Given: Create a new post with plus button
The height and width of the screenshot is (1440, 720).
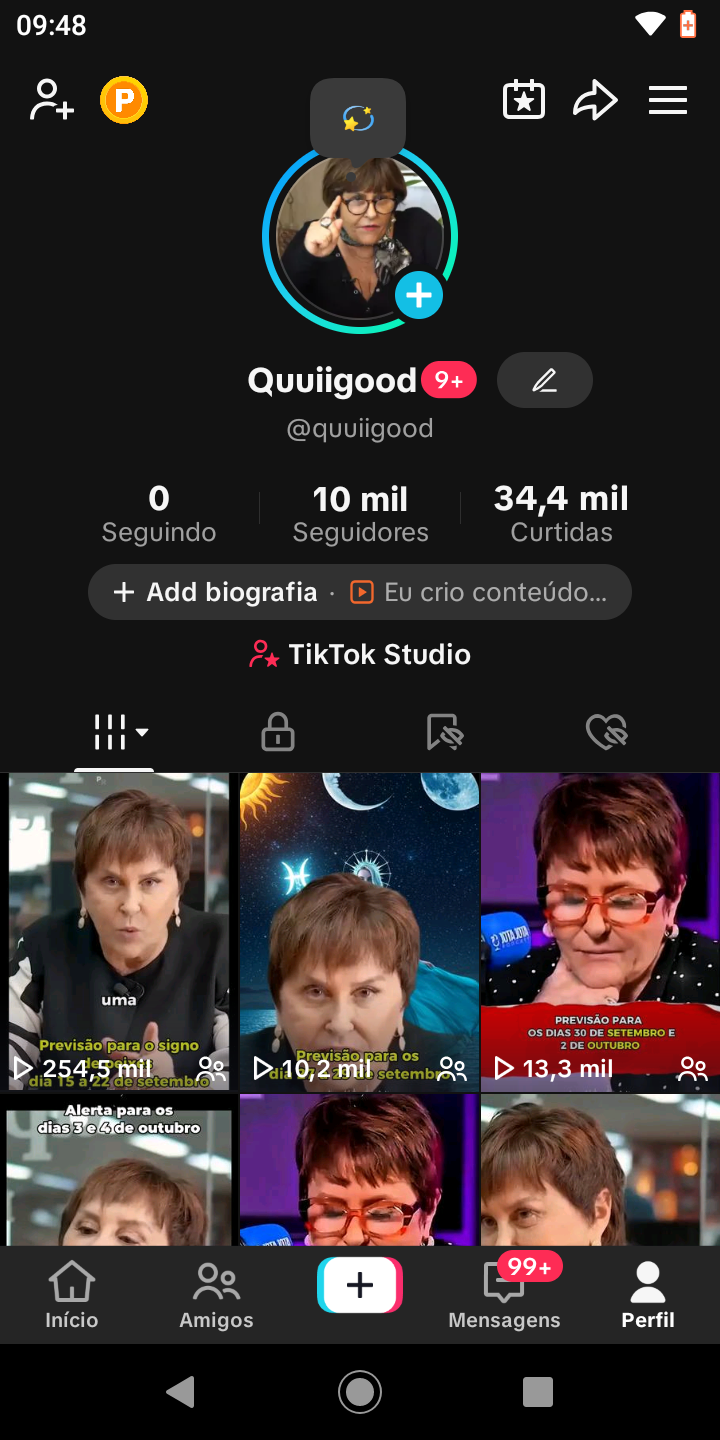Looking at the screenshot, I should click(x=360, y=1285).
